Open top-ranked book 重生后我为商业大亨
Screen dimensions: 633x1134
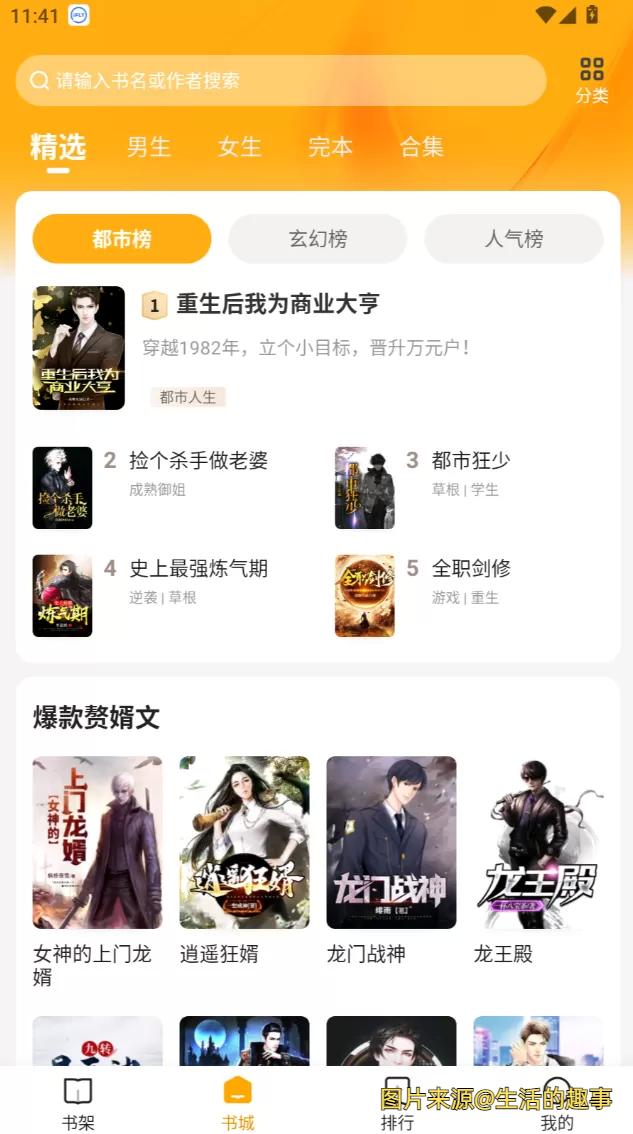[x=278, y=304]
